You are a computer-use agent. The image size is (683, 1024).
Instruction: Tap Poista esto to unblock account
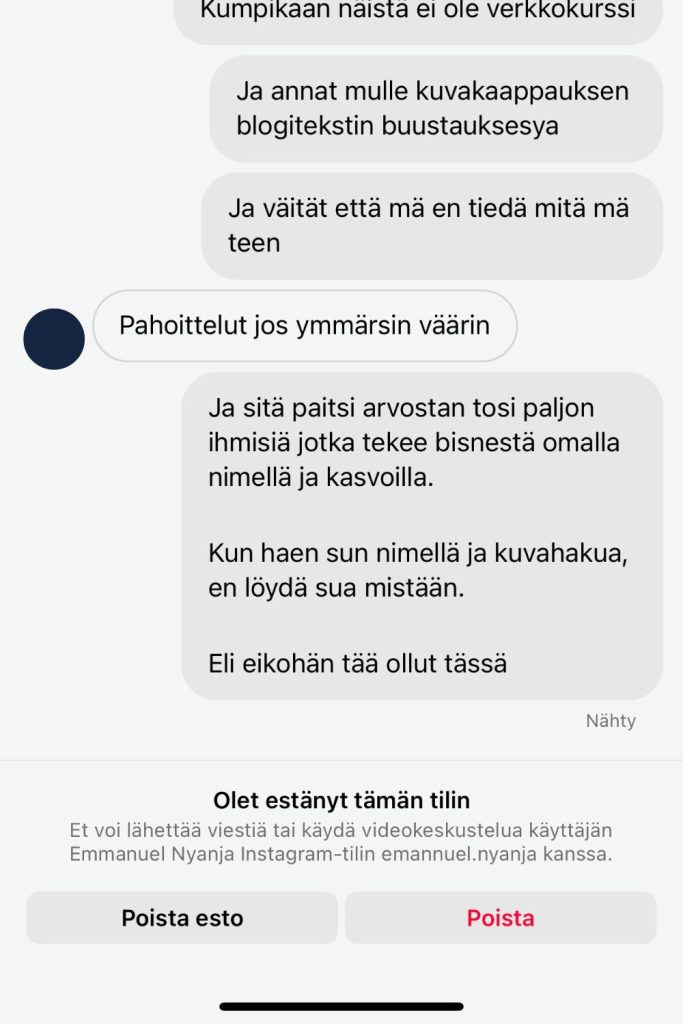tap(182, 917)
